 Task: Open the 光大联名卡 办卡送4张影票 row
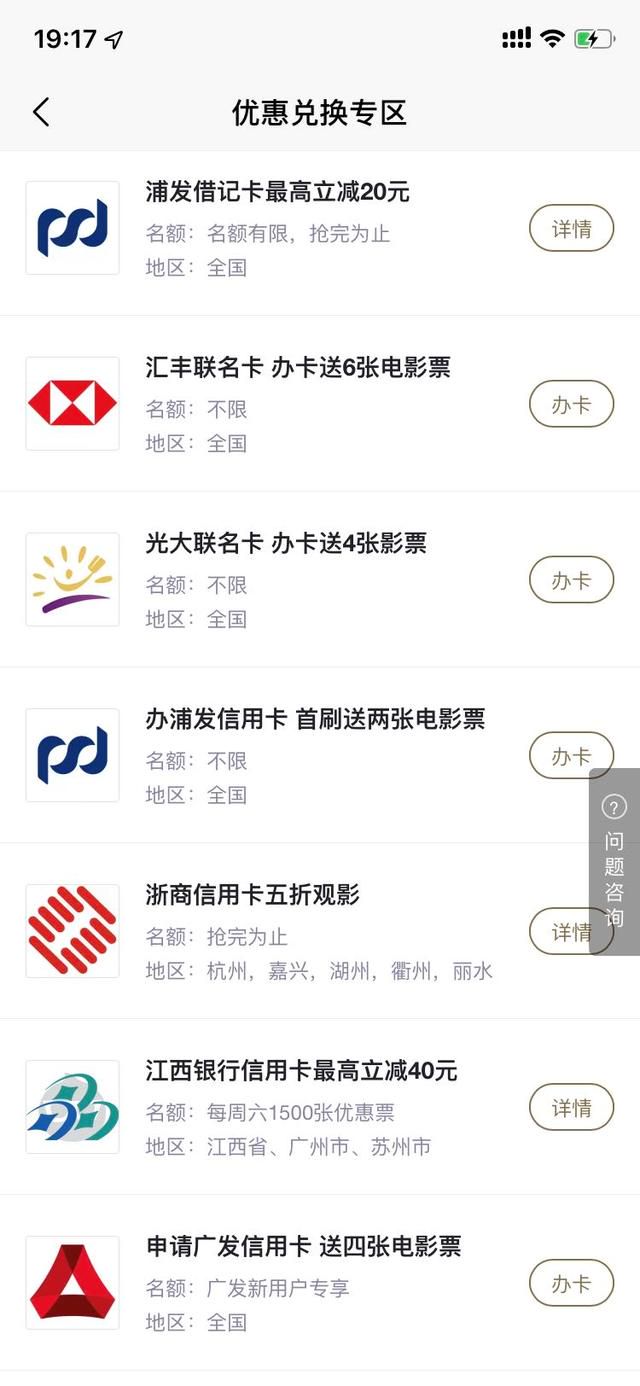pyautogui.click(x=320, y=580)
